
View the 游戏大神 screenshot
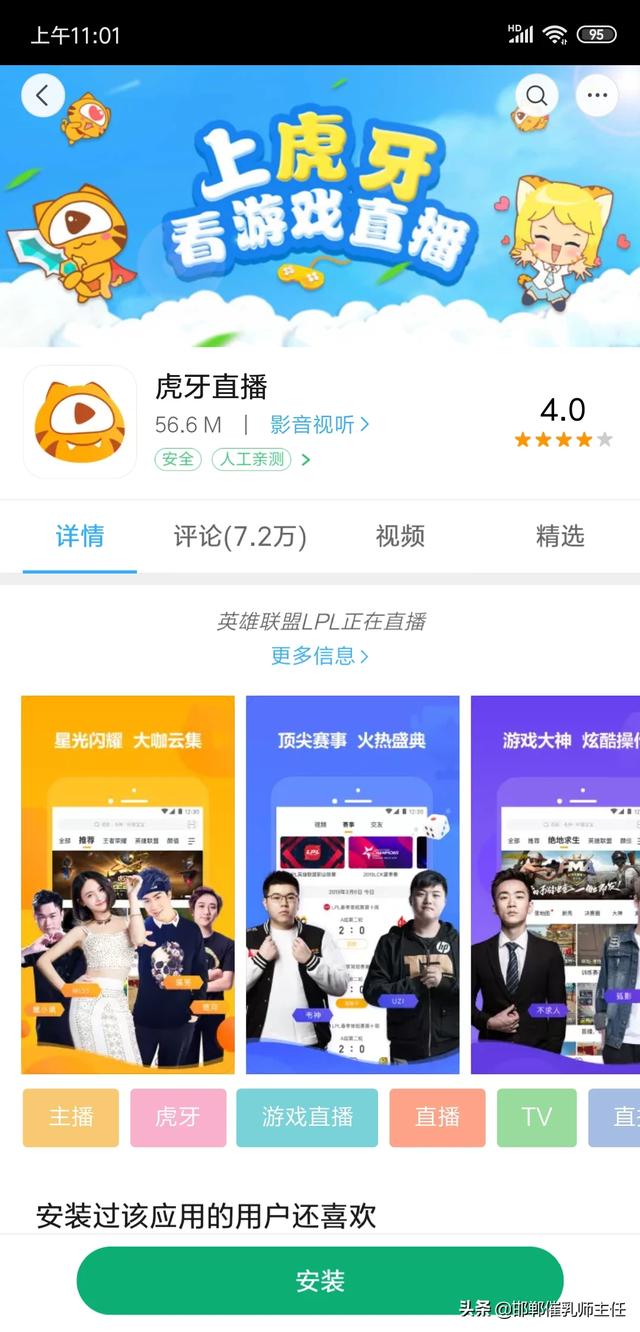coord(555,884)
